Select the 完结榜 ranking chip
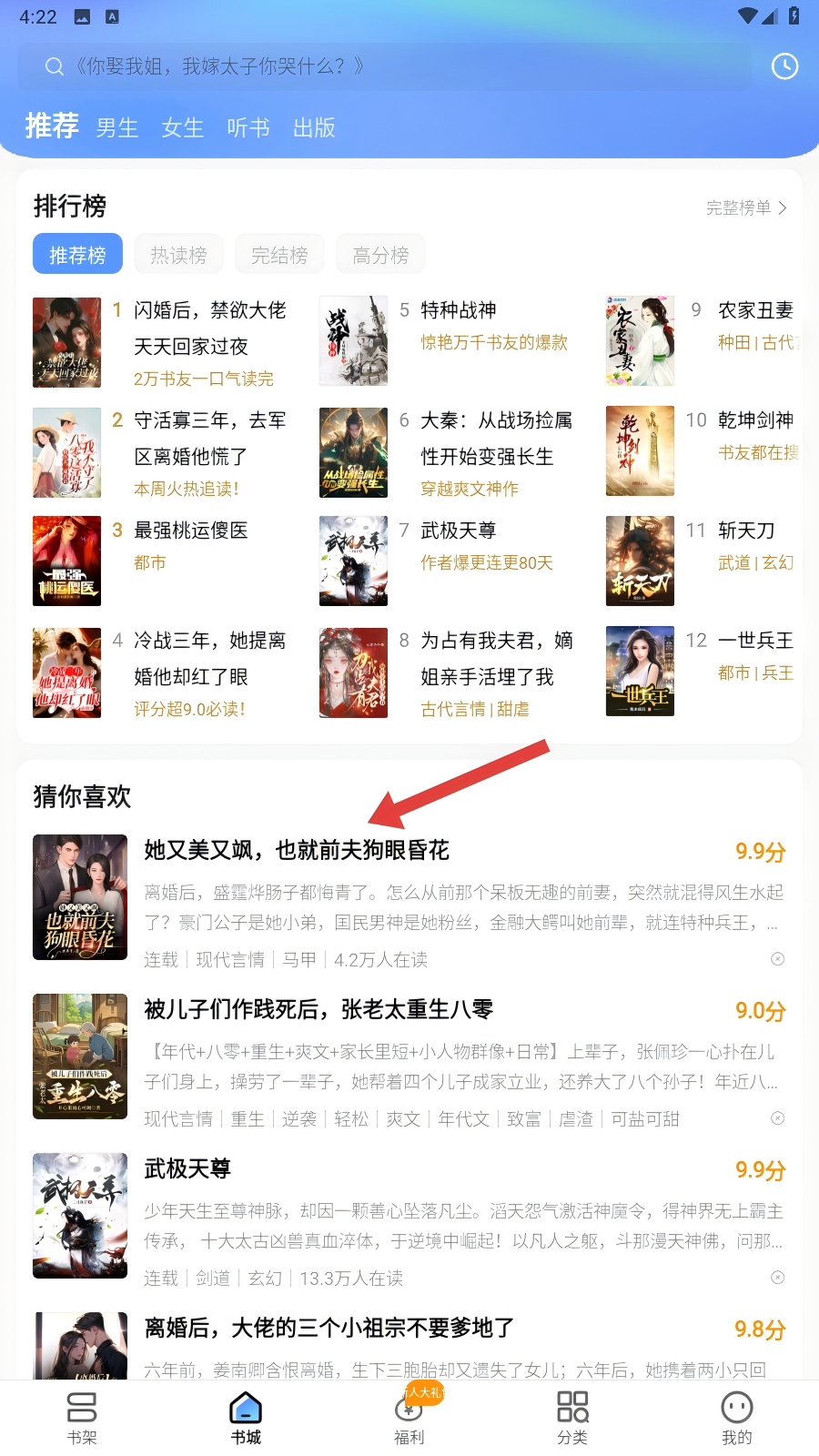The height and width of the screenshot is (1456, 819). (x=279, y=256)
